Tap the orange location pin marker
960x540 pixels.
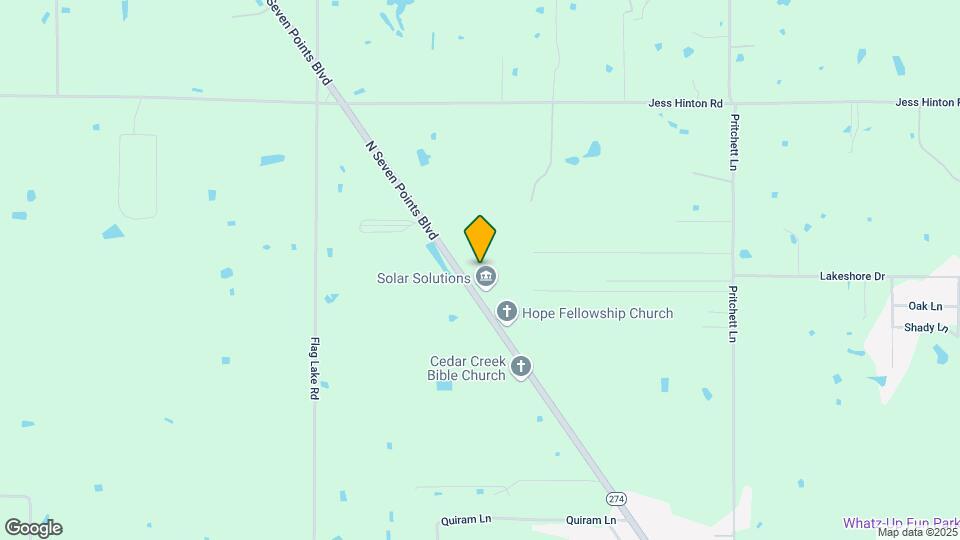tap(481, 238)
